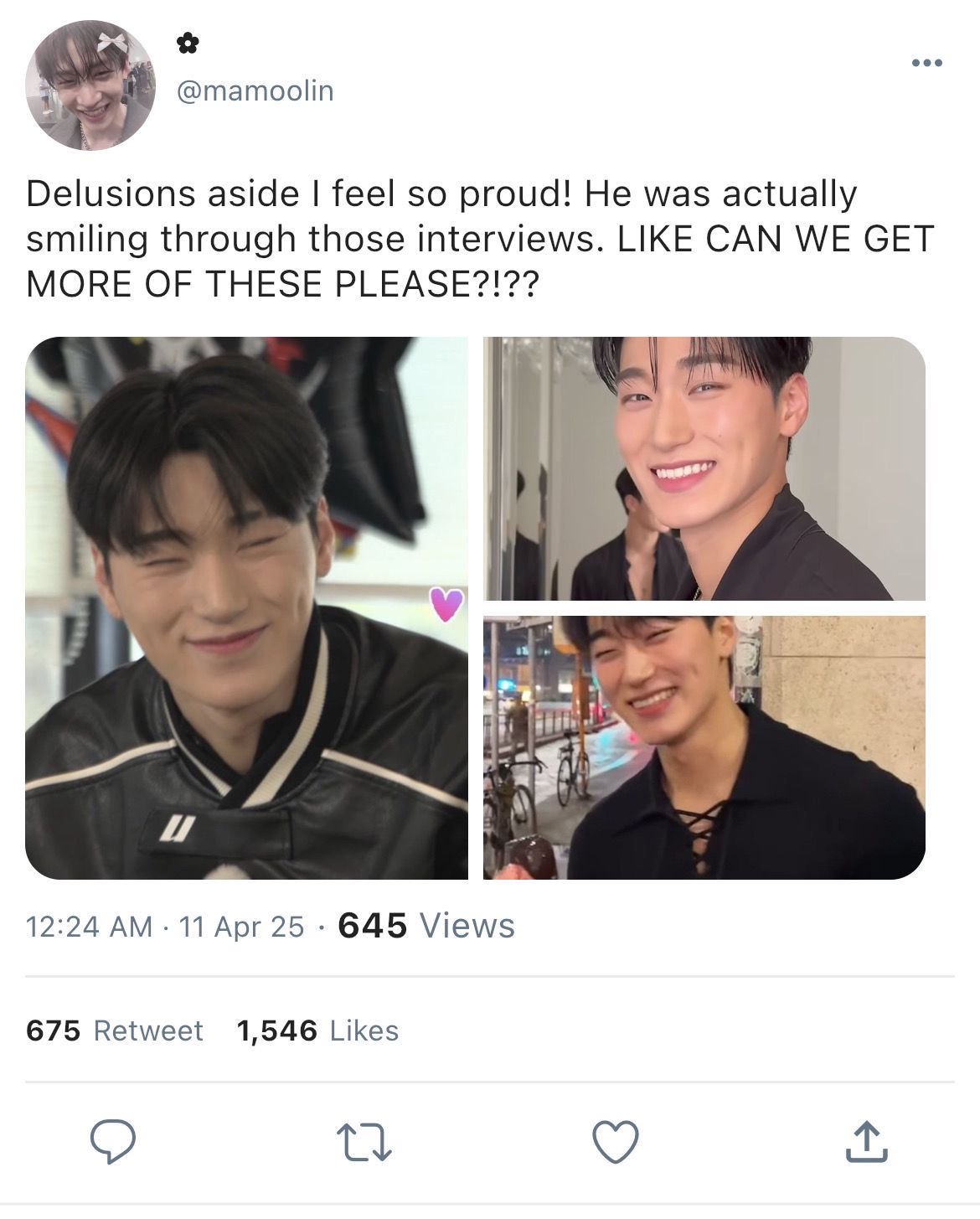Share this tweet

(866, 1141)
